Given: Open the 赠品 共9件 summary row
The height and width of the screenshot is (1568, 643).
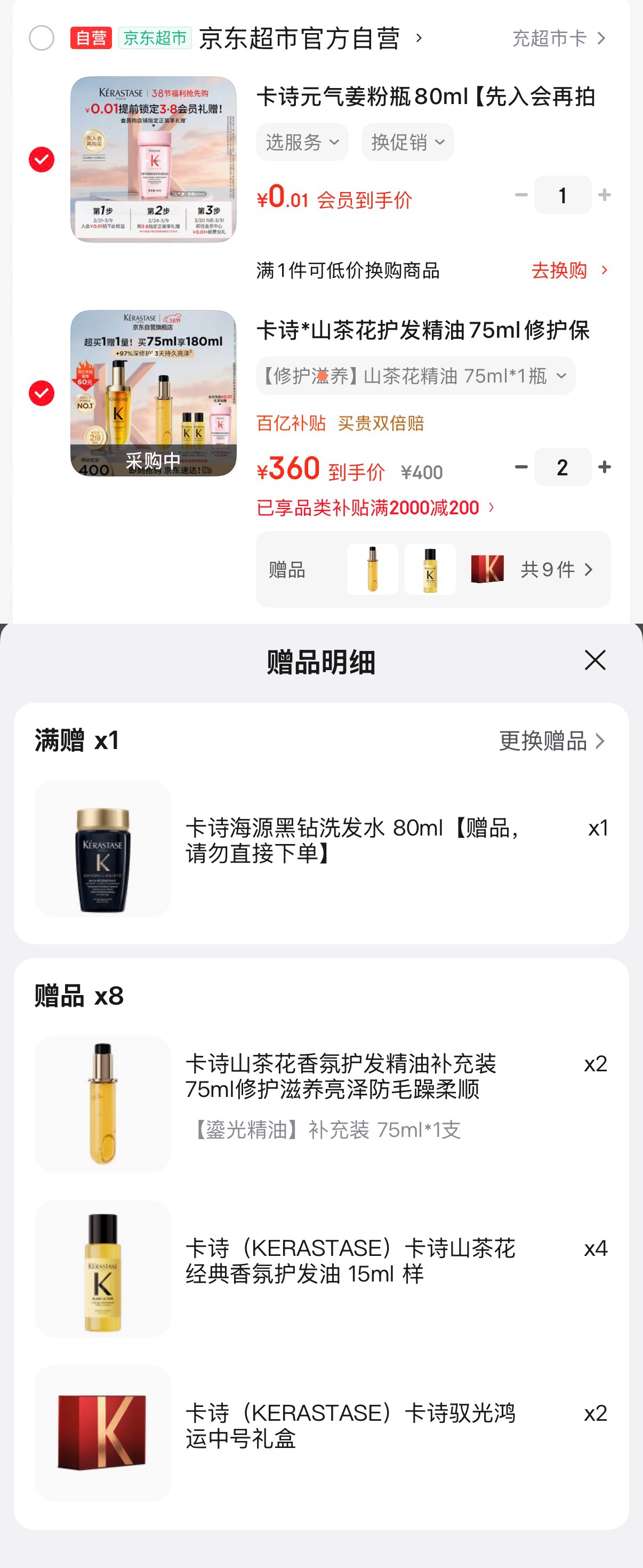Looking at the screenshot, I should coord(432,570).
